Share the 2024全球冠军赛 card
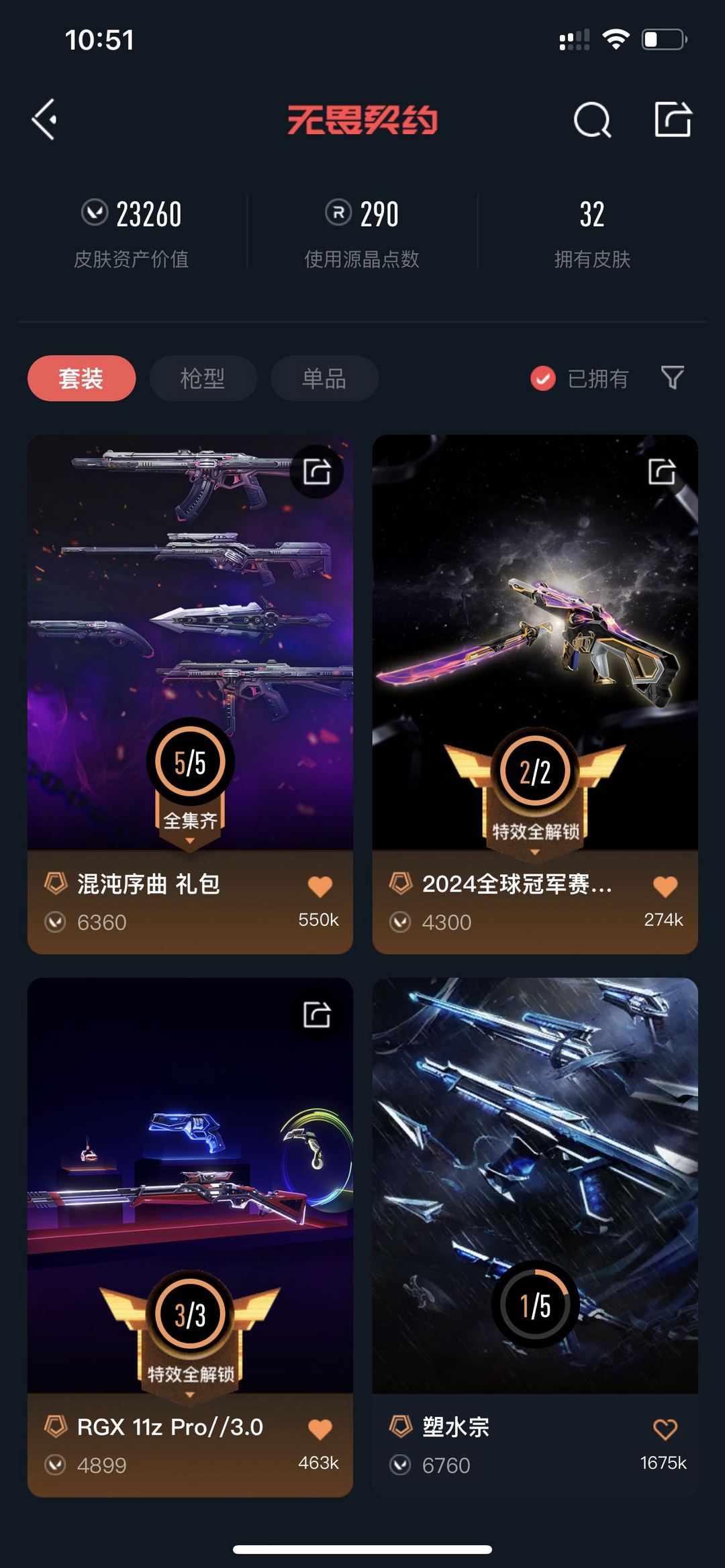This screenshot has width=725, height=1568. 662,472
